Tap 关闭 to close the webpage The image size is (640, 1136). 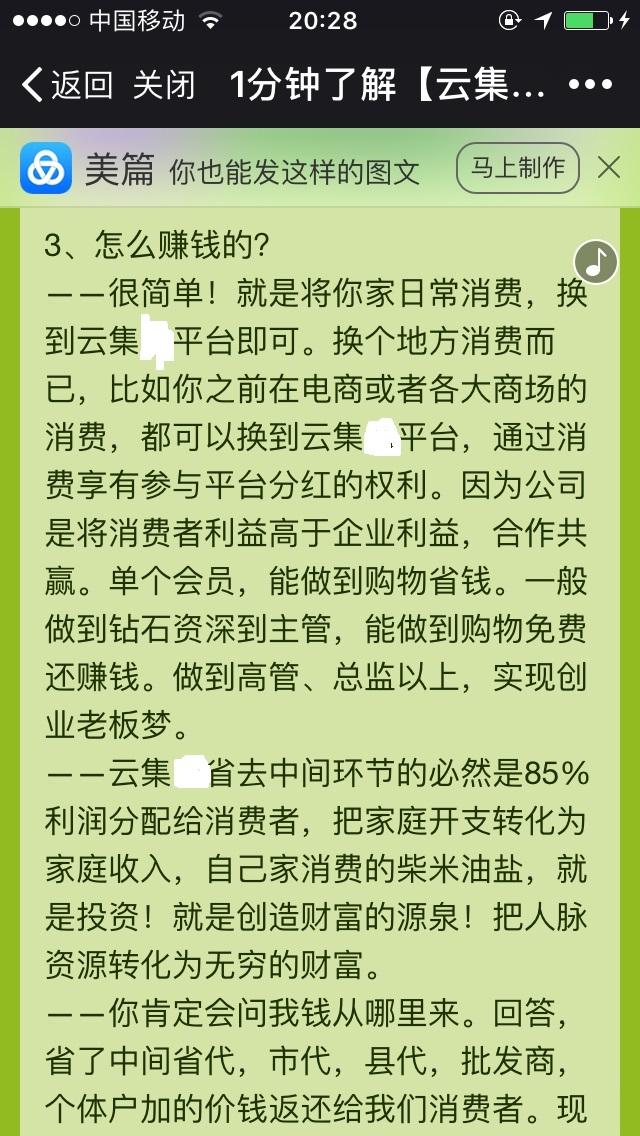(164, 85)
